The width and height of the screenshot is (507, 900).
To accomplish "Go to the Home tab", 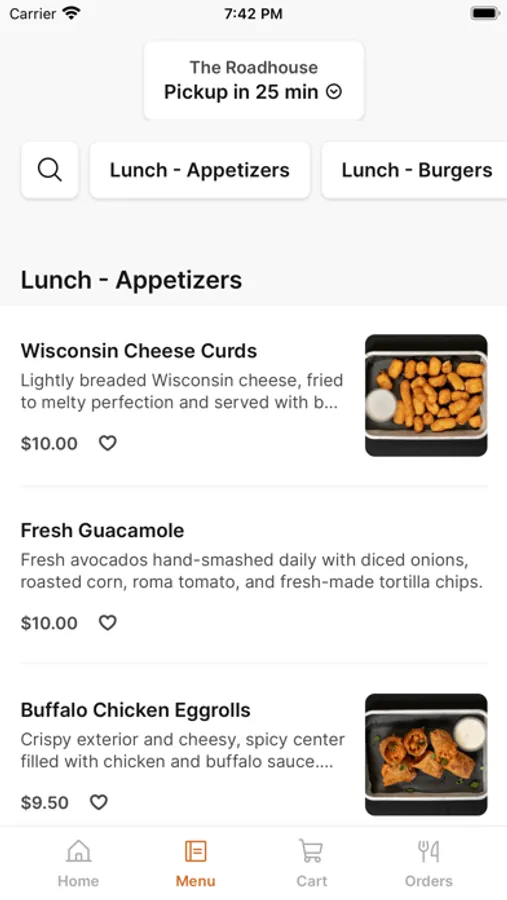I will pos(79,864).
